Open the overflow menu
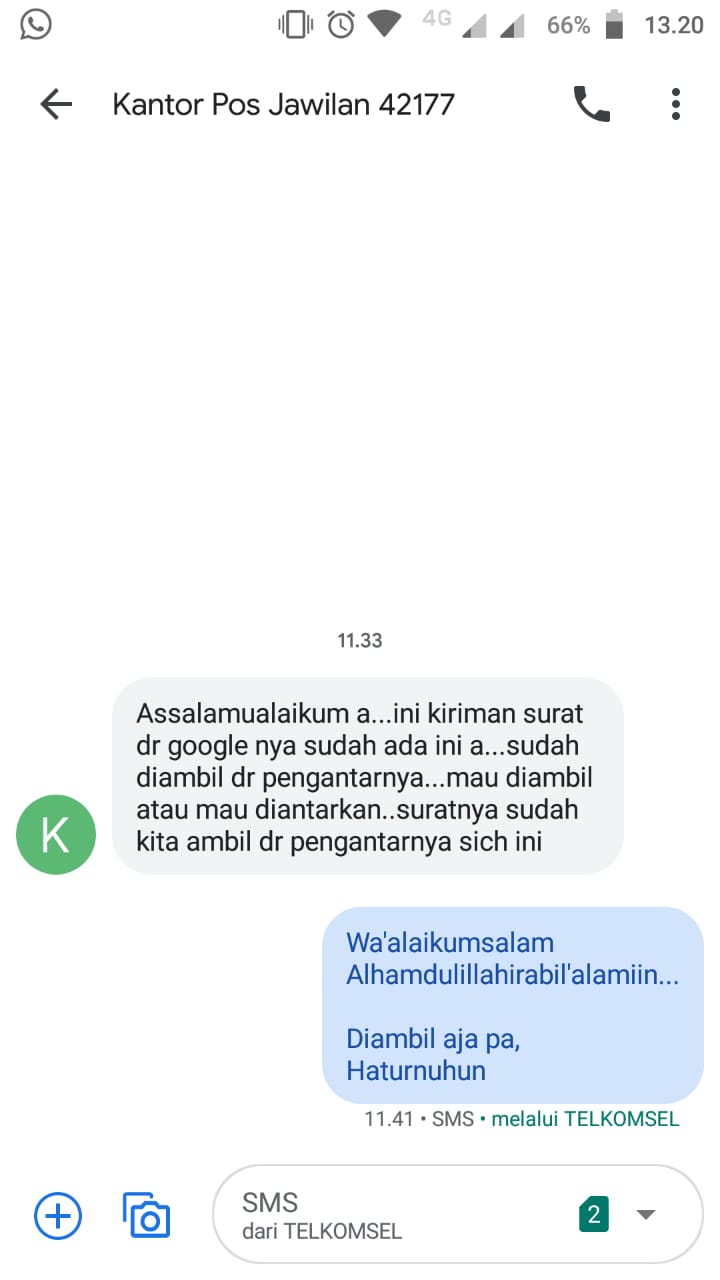Image resolution: width=720 pixels, height=1280 pixels. click(x=676, y=104)
